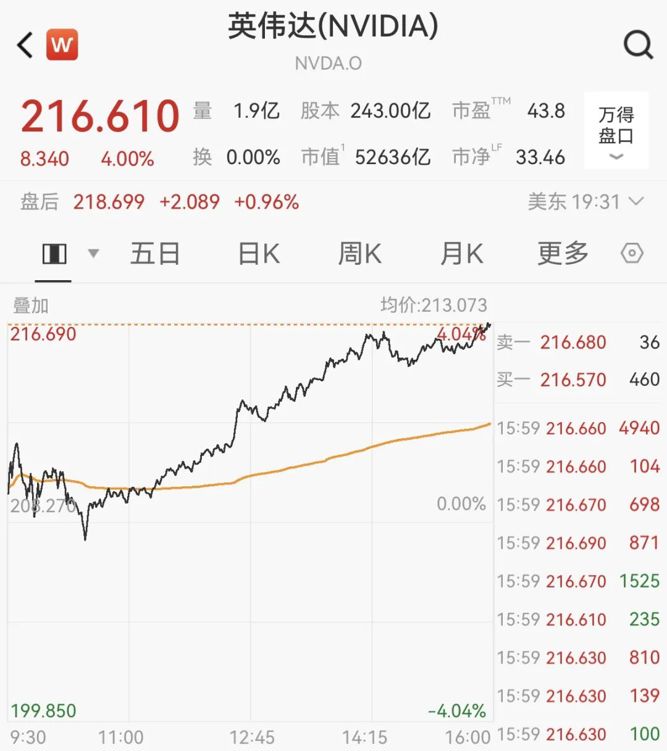
Task: Show the 周K chart
Action: [359, 254]
